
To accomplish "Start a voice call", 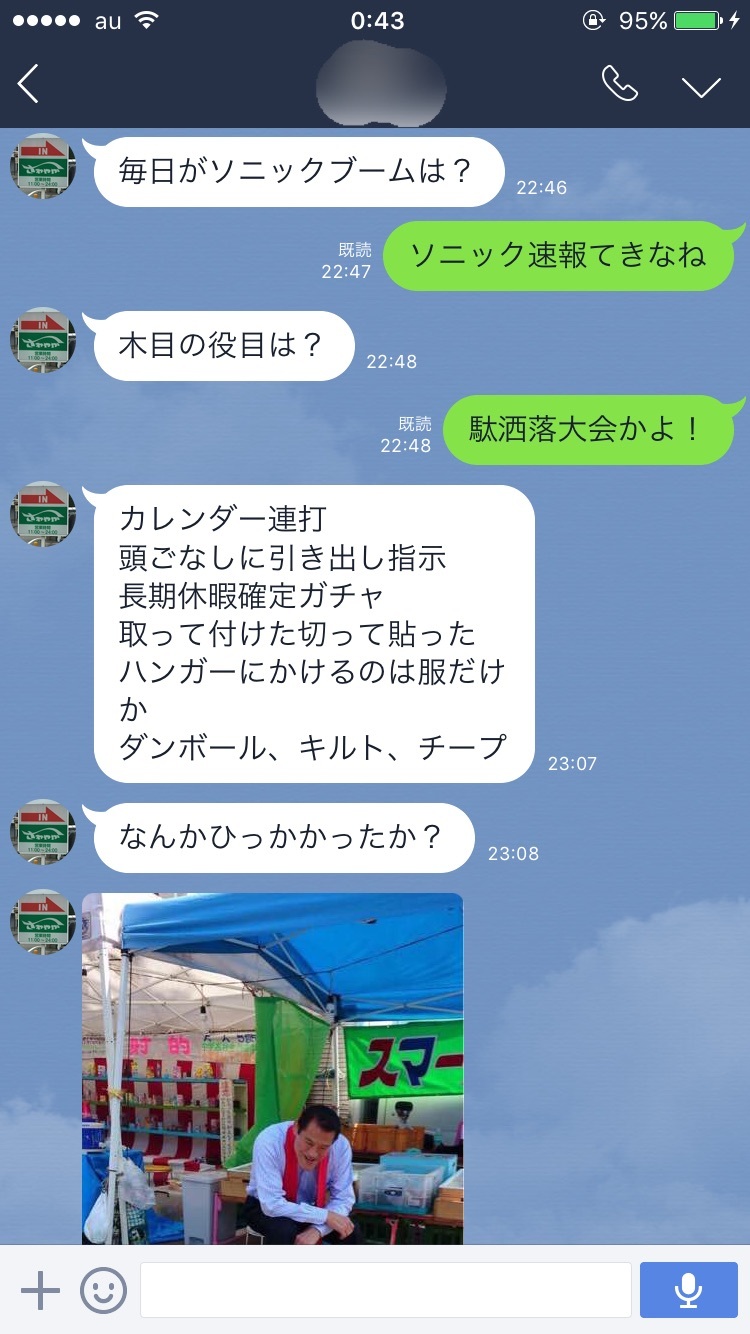I will pos(619,84).
